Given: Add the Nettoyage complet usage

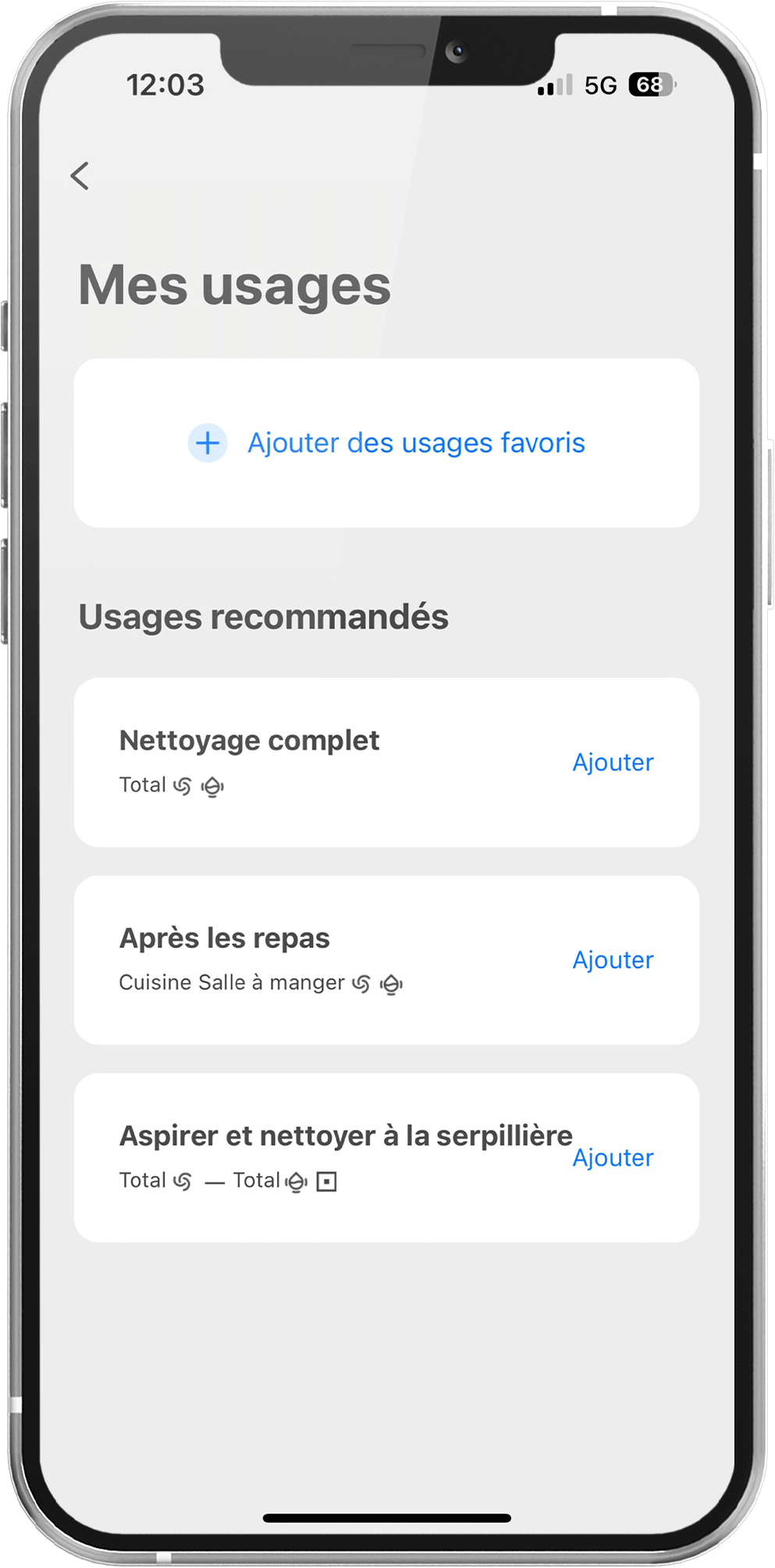Looking at the screenshot, I should click(x=613, y=762).
